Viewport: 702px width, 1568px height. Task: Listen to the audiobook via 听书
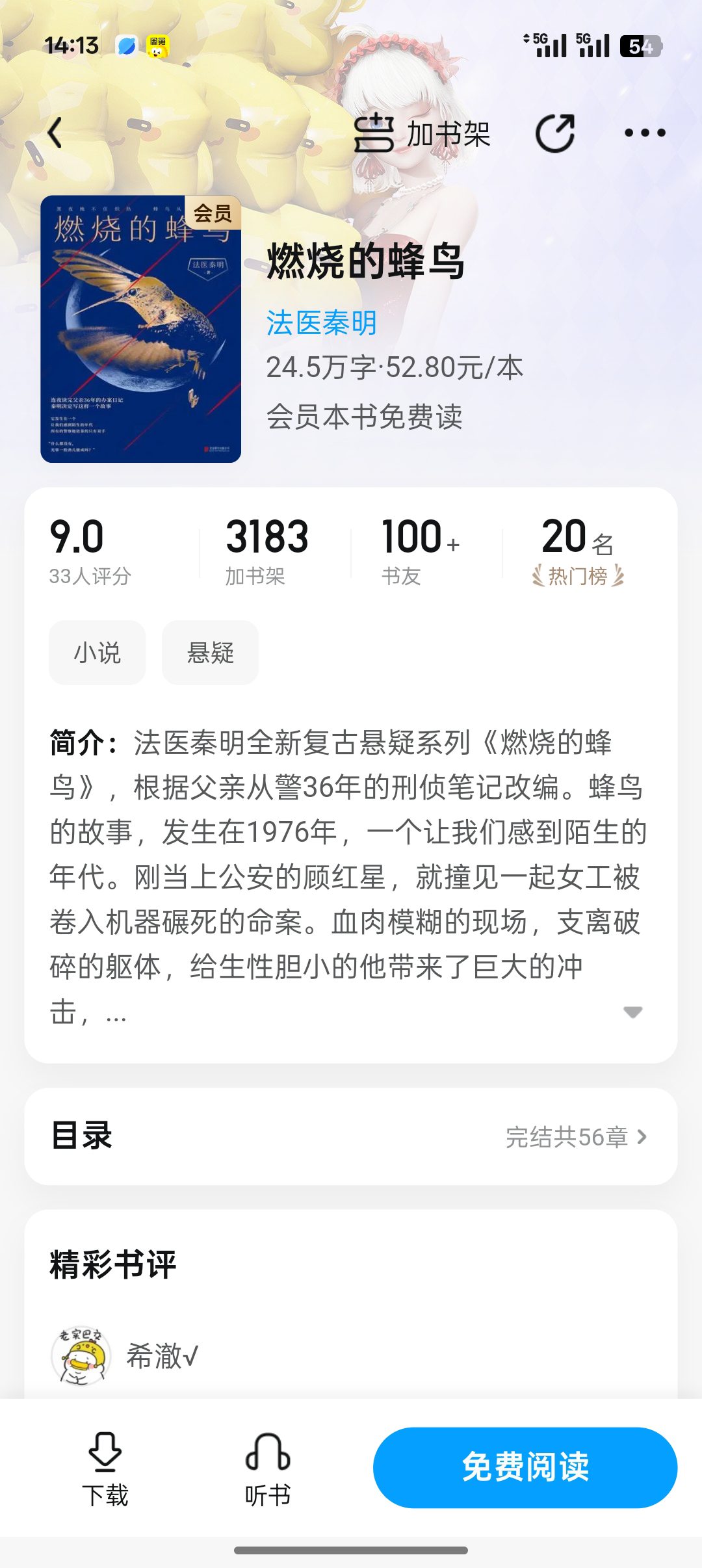point(267,1469)
